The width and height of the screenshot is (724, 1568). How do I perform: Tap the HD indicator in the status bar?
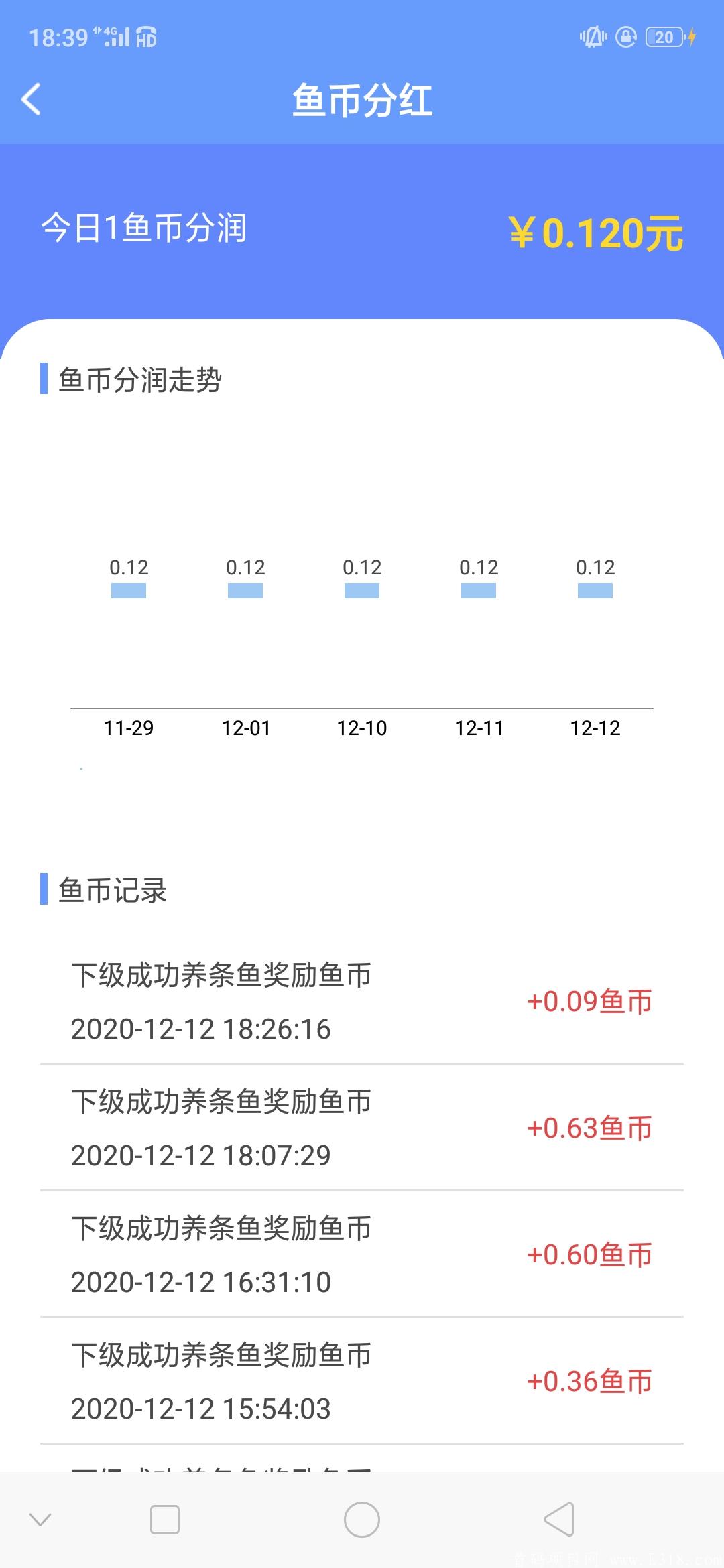tap(145, 39)
